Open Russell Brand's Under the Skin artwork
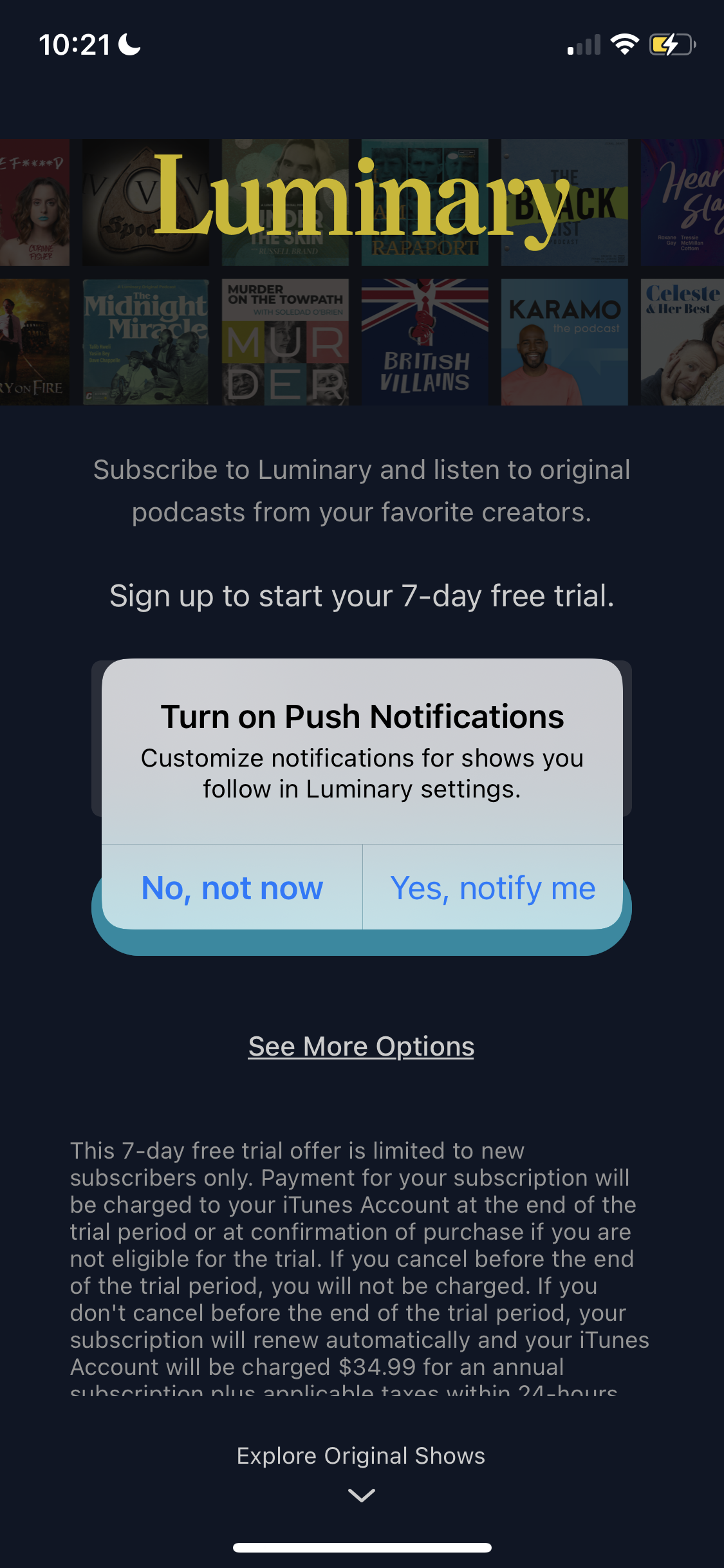Image resolution: width=724 pixels, height=1568 pixels. 285,203
